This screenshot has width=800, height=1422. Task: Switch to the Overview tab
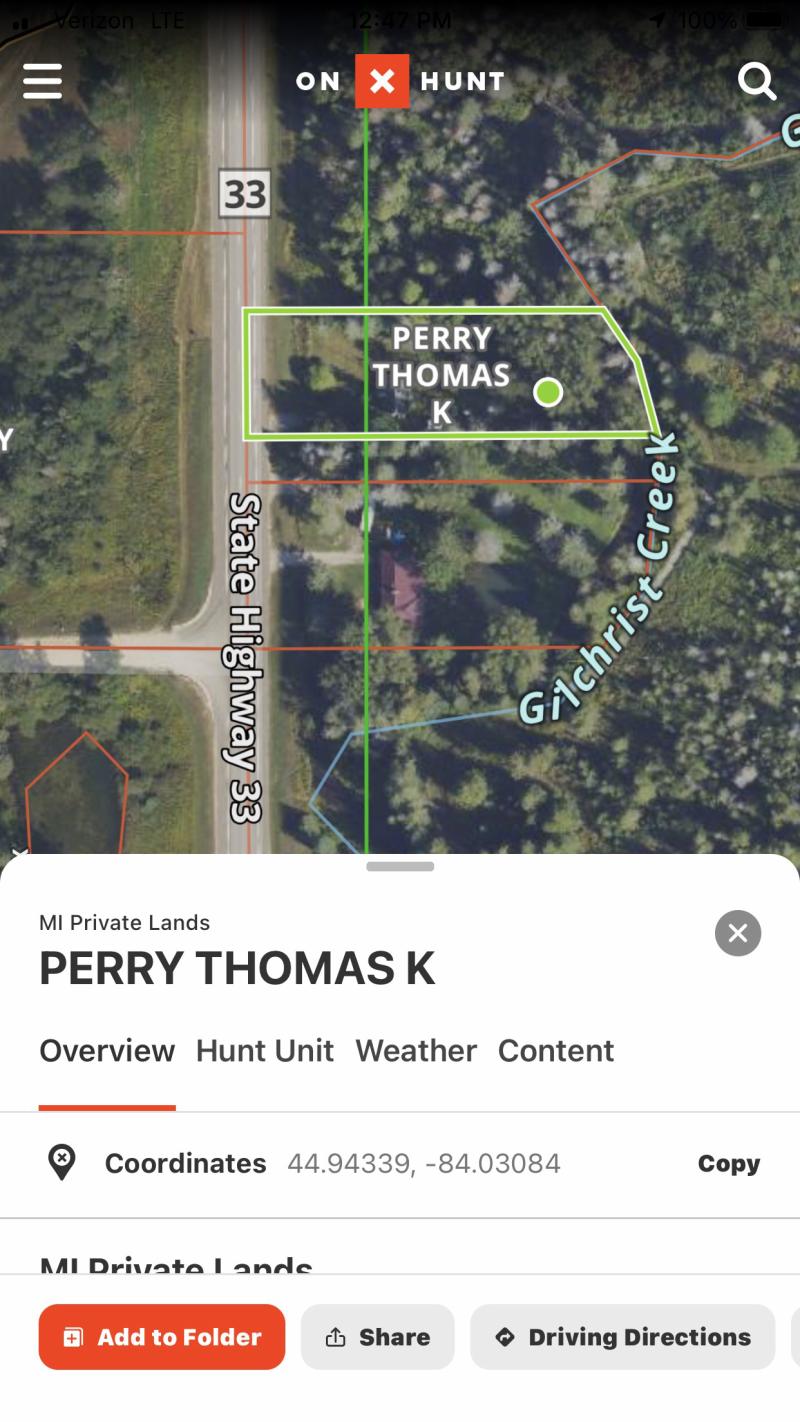(x=107, y=1051)
